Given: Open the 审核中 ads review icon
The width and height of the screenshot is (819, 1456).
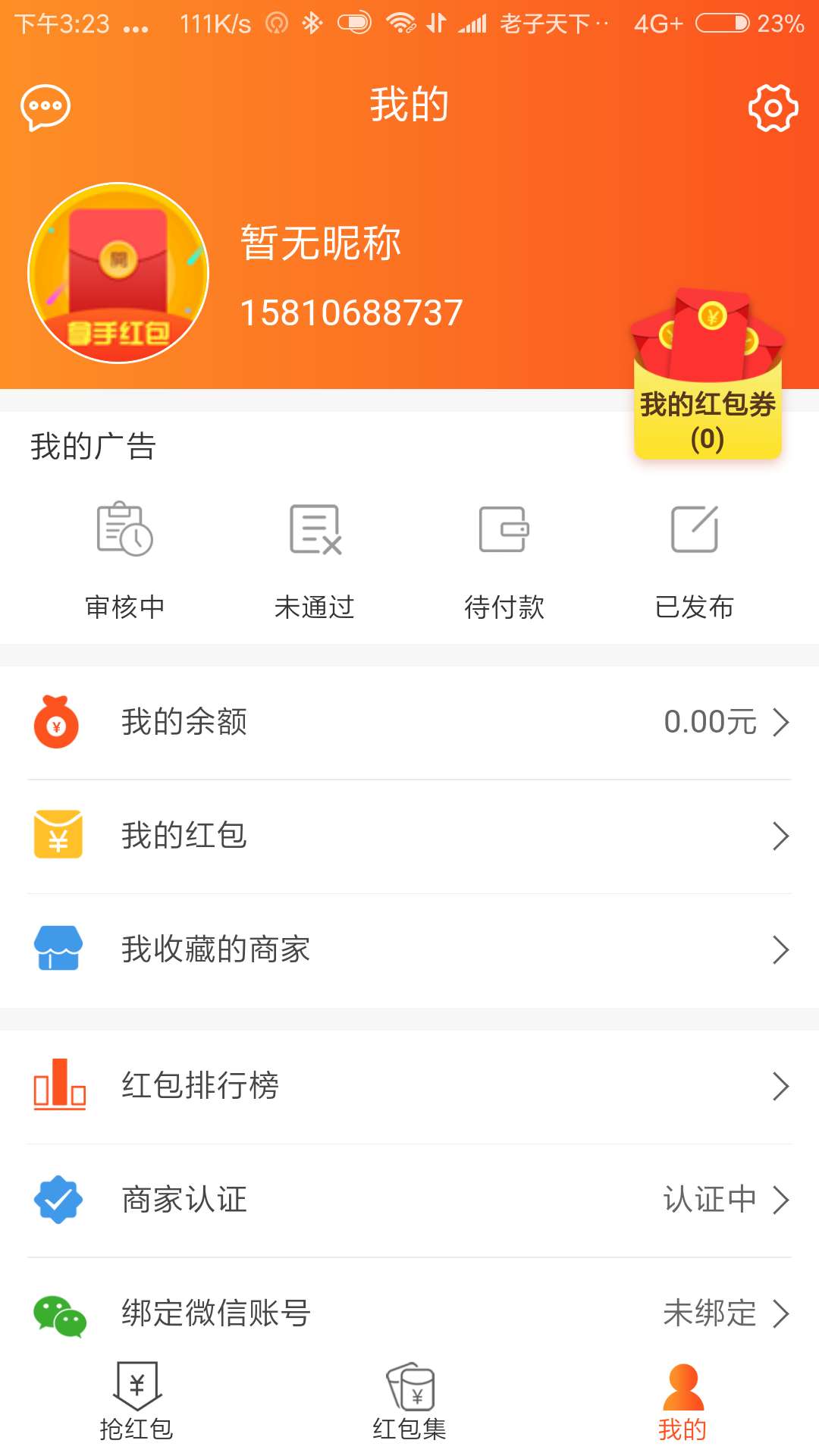Looking at the screenshot, I should pyautogui.click(x=126, y=531).
